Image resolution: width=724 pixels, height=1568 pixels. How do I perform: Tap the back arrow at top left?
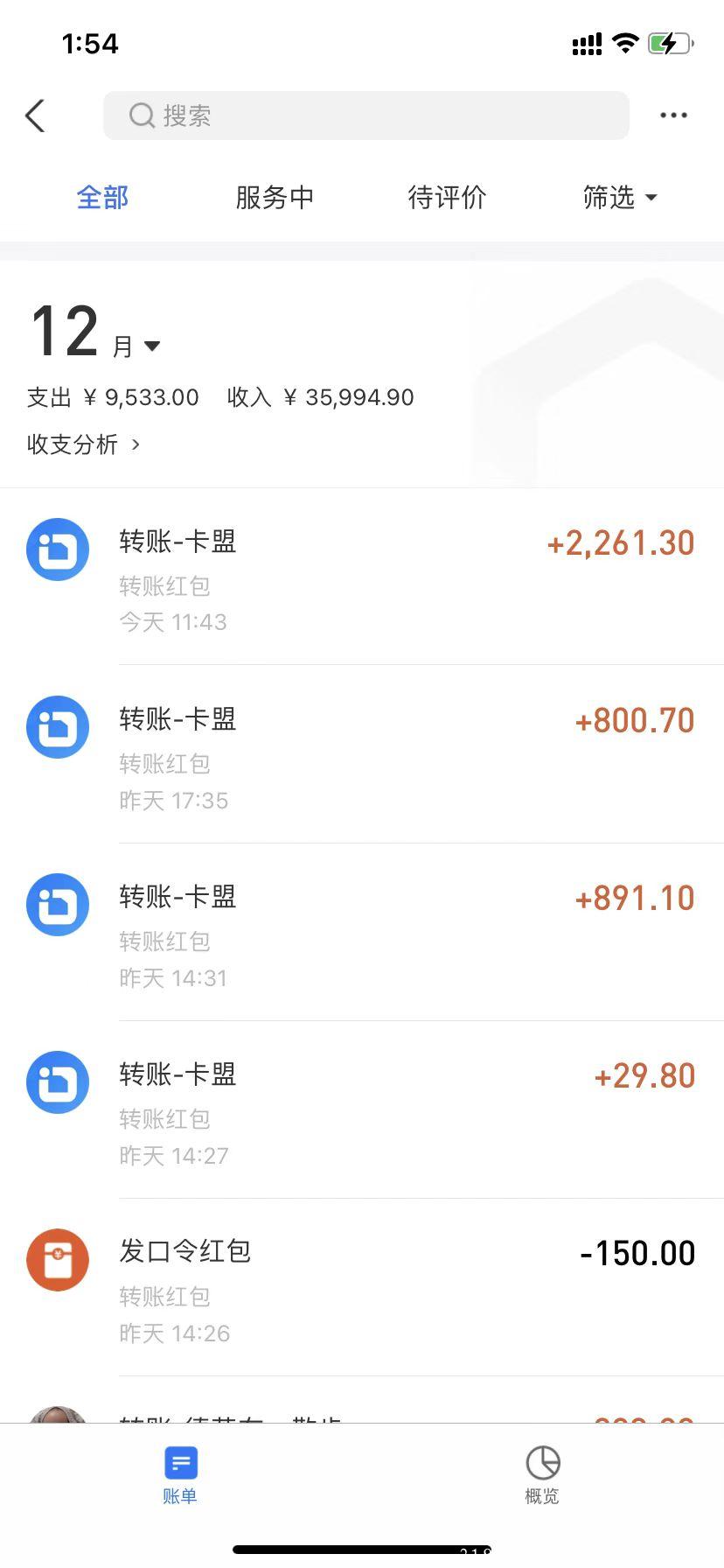tap(35, 115)
